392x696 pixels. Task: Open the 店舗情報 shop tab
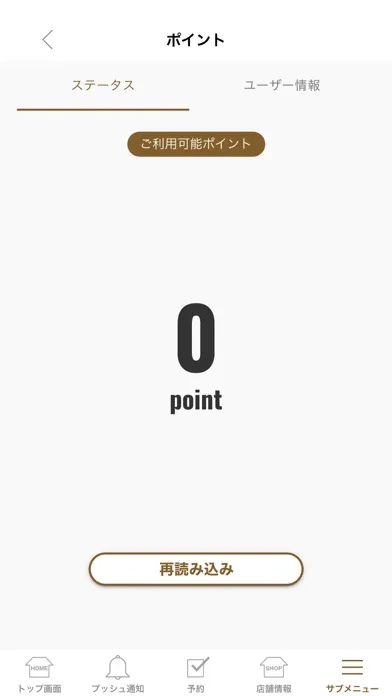point(274,674)
